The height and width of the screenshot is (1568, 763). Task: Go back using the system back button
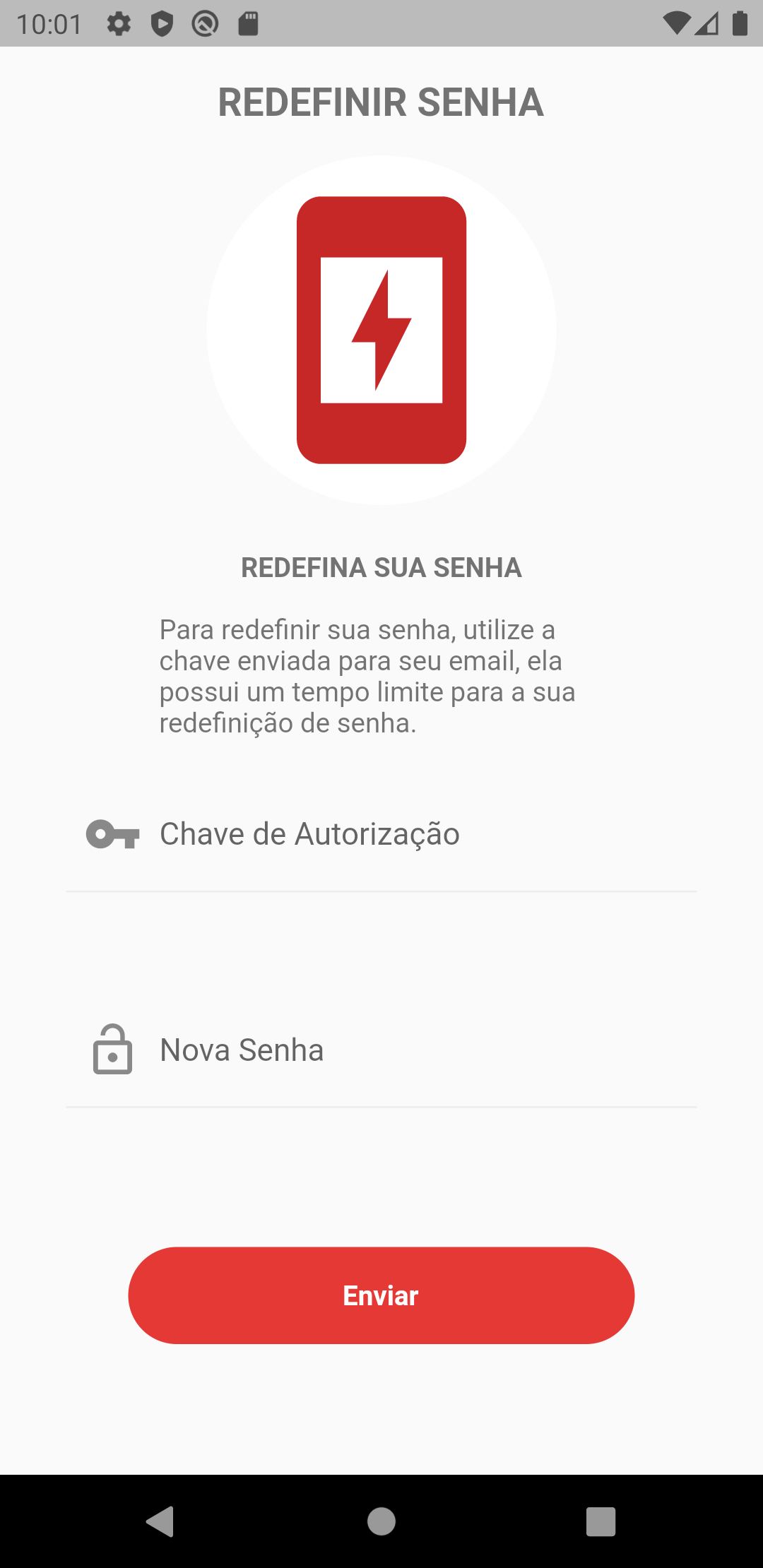click(160, 1521)
